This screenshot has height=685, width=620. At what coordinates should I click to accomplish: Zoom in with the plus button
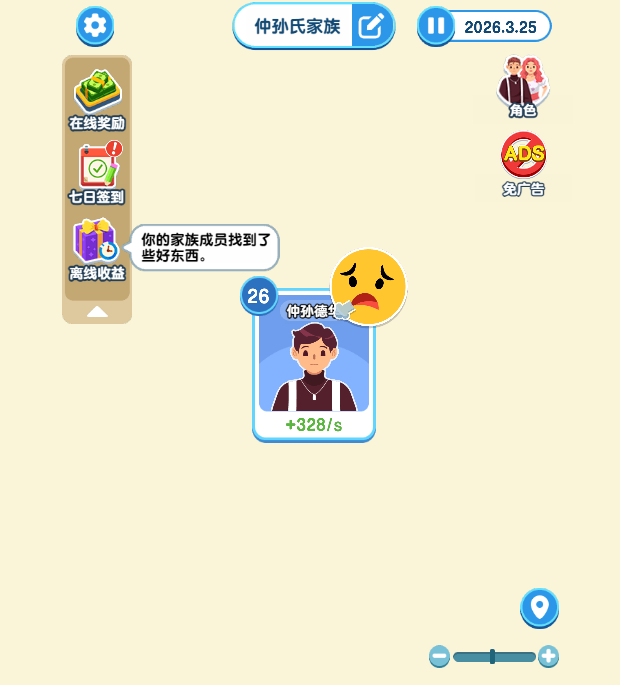[548, 657]
